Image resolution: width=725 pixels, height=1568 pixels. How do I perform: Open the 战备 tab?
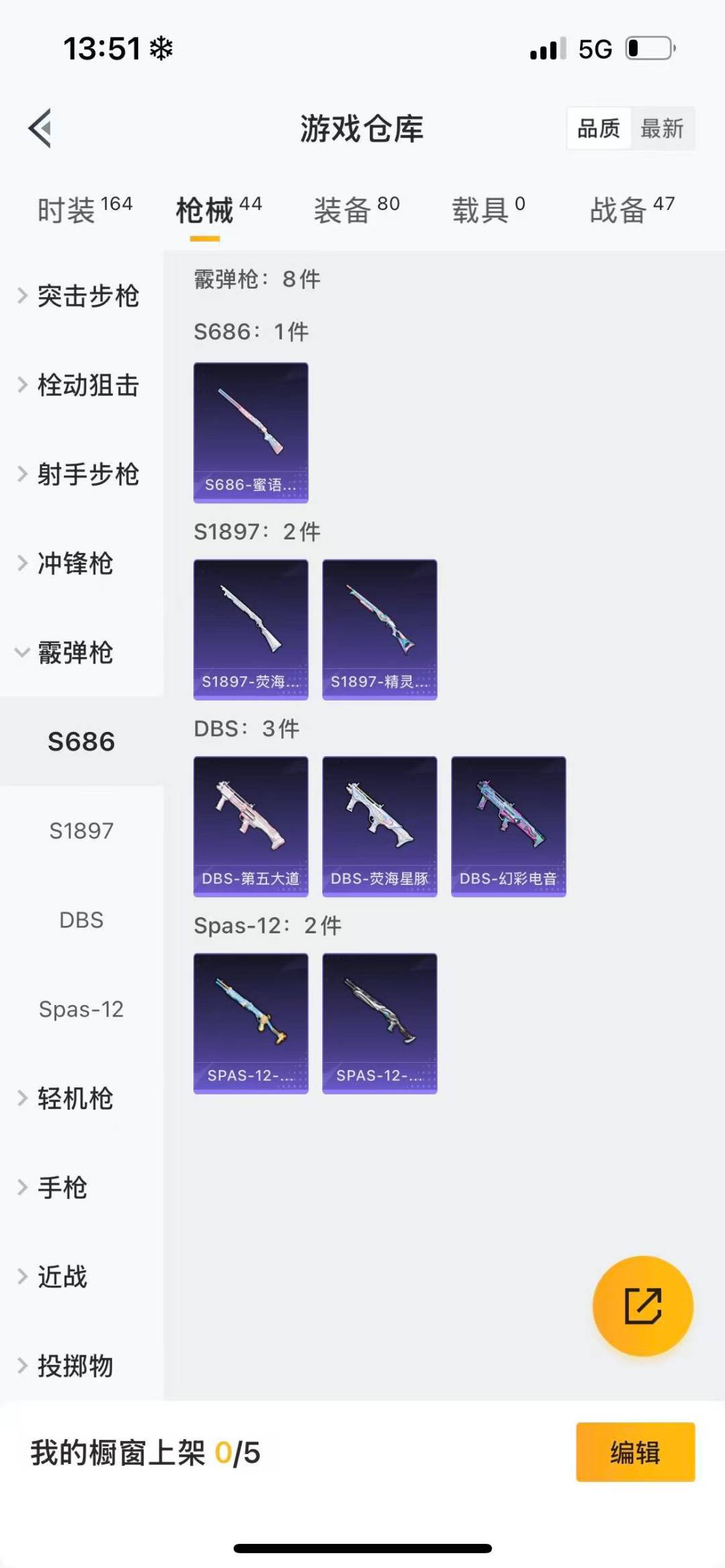[632, 210]
